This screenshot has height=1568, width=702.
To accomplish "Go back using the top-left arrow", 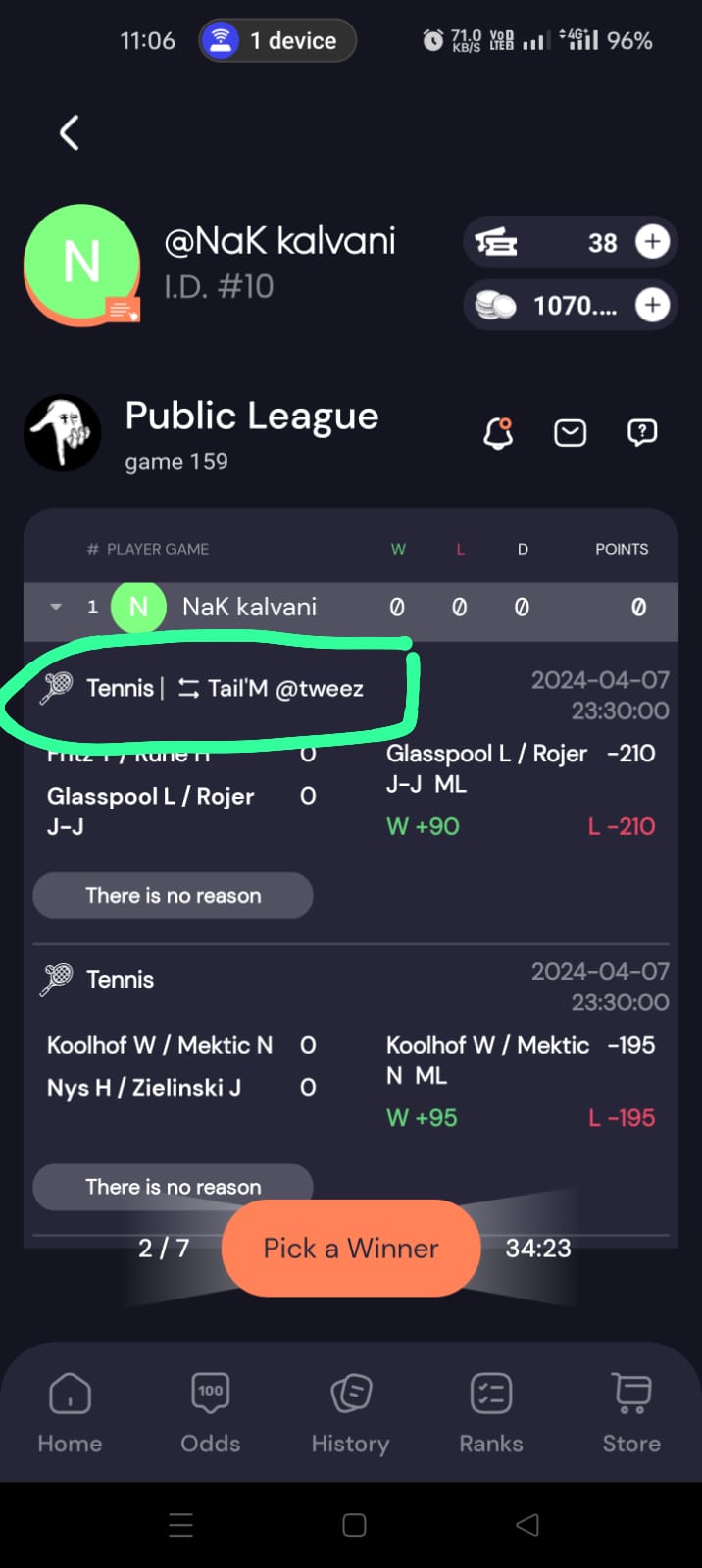I will [69, 132].
